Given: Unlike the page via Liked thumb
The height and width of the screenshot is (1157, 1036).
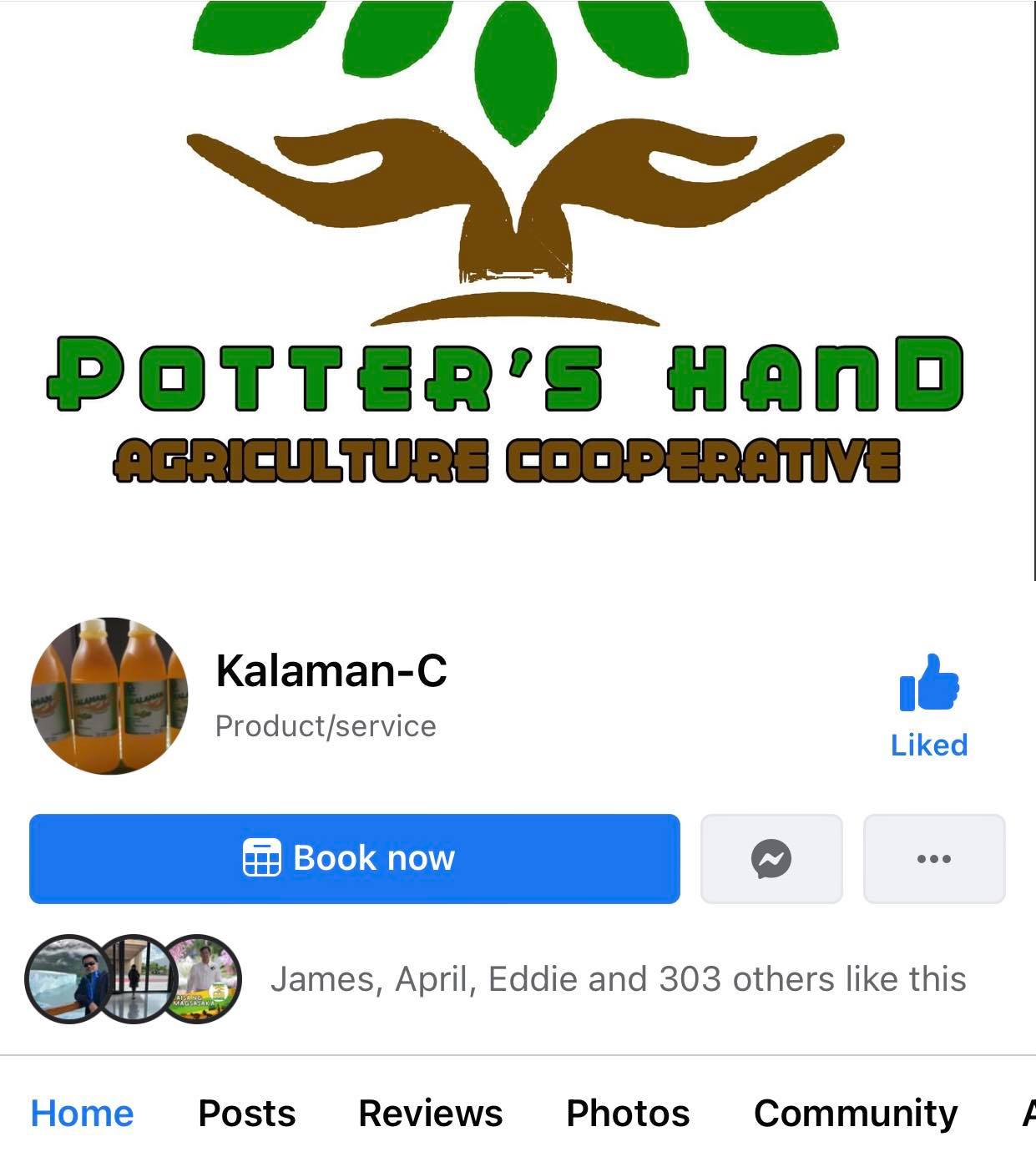Looking at the screenshot, I should (928, 705).
